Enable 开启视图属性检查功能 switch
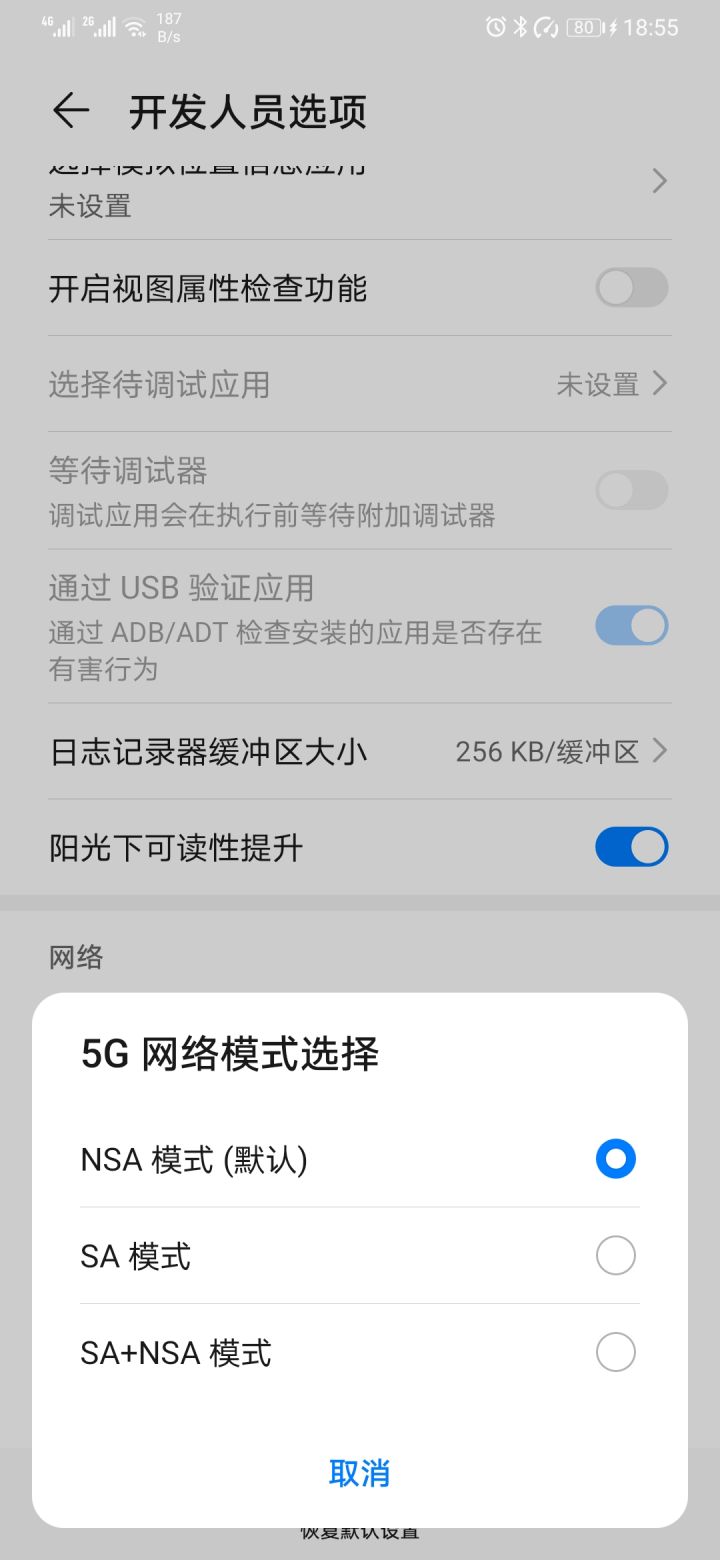Image resolution: width=720 pixels, height=1560 pixels. coord(631,288)
